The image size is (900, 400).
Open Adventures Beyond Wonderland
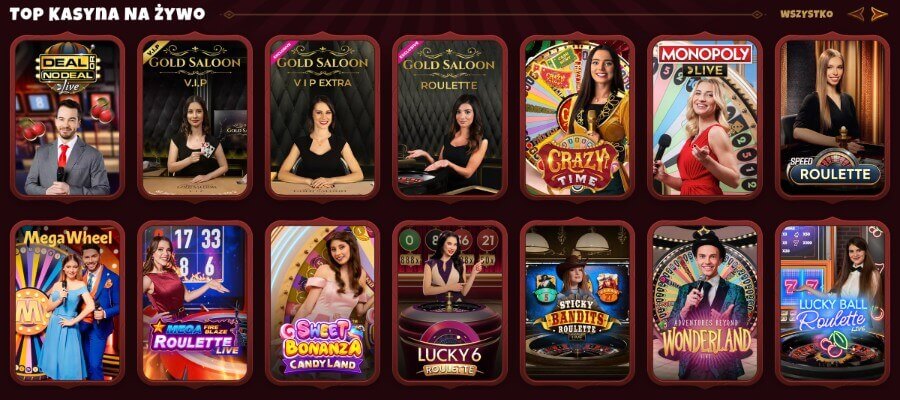click(705, 302)
